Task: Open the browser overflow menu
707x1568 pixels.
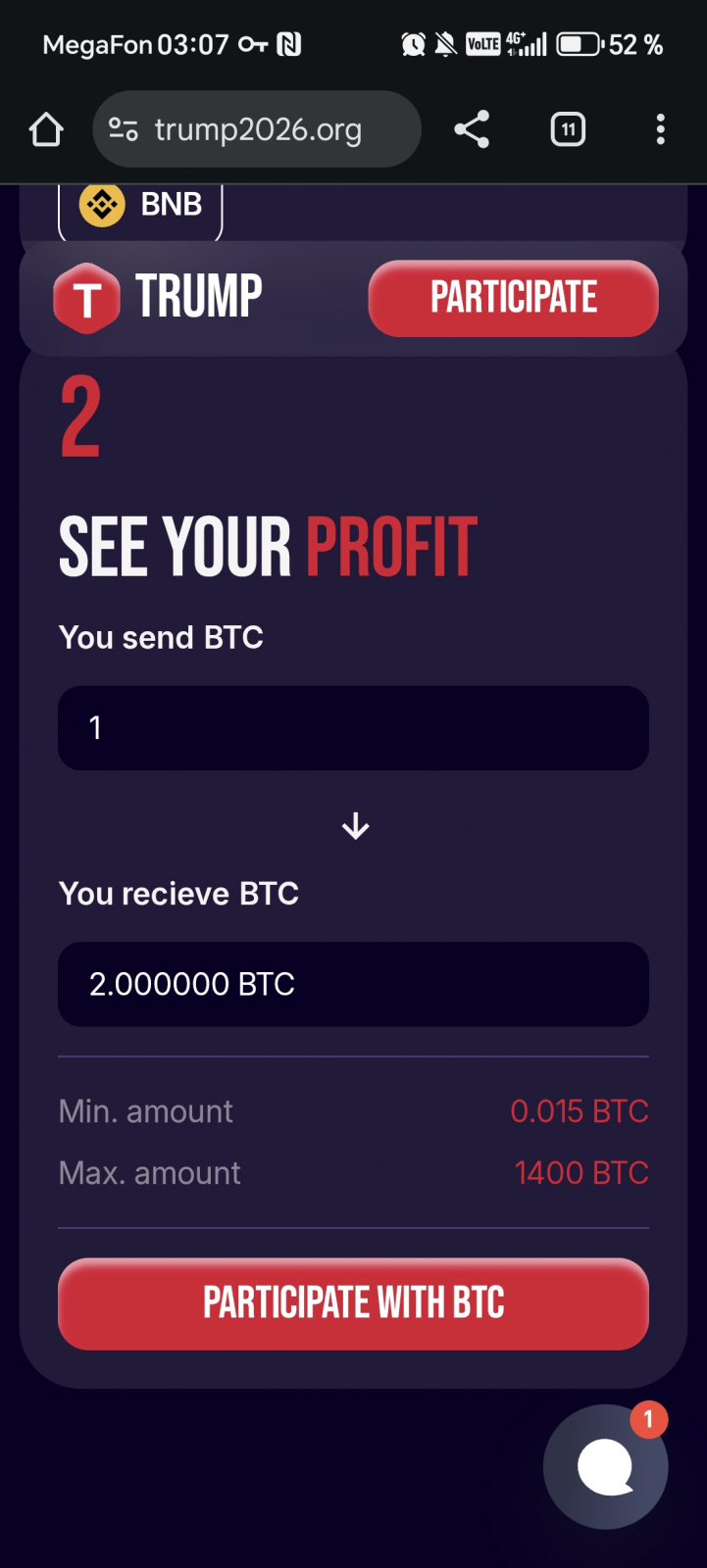Action: tap(660, 129)
